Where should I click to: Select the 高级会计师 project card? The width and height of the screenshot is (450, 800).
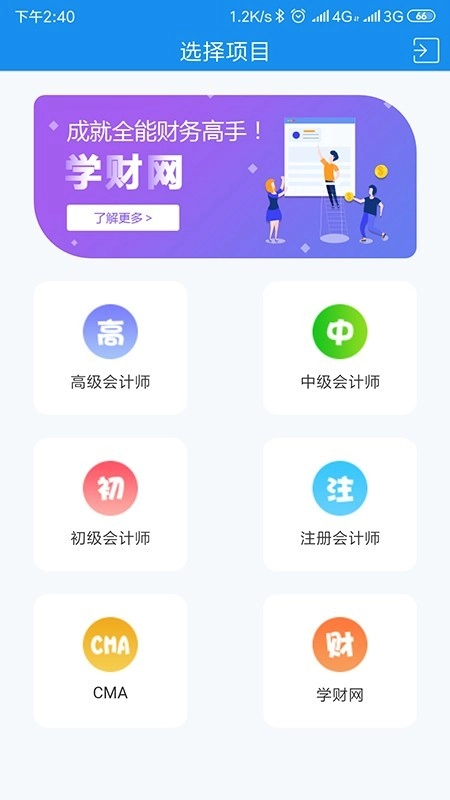110,348
